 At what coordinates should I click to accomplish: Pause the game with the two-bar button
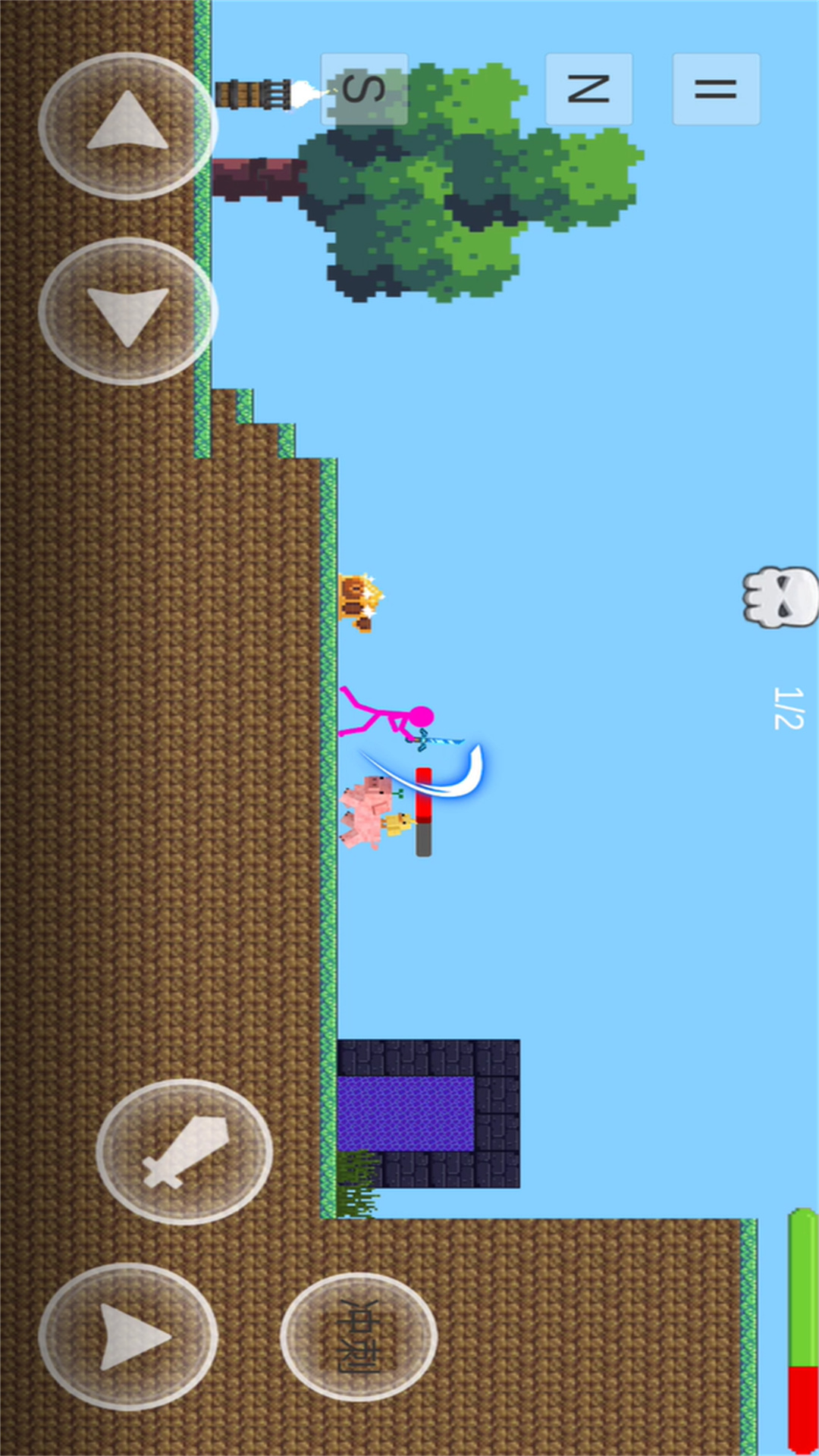[716, 89]
